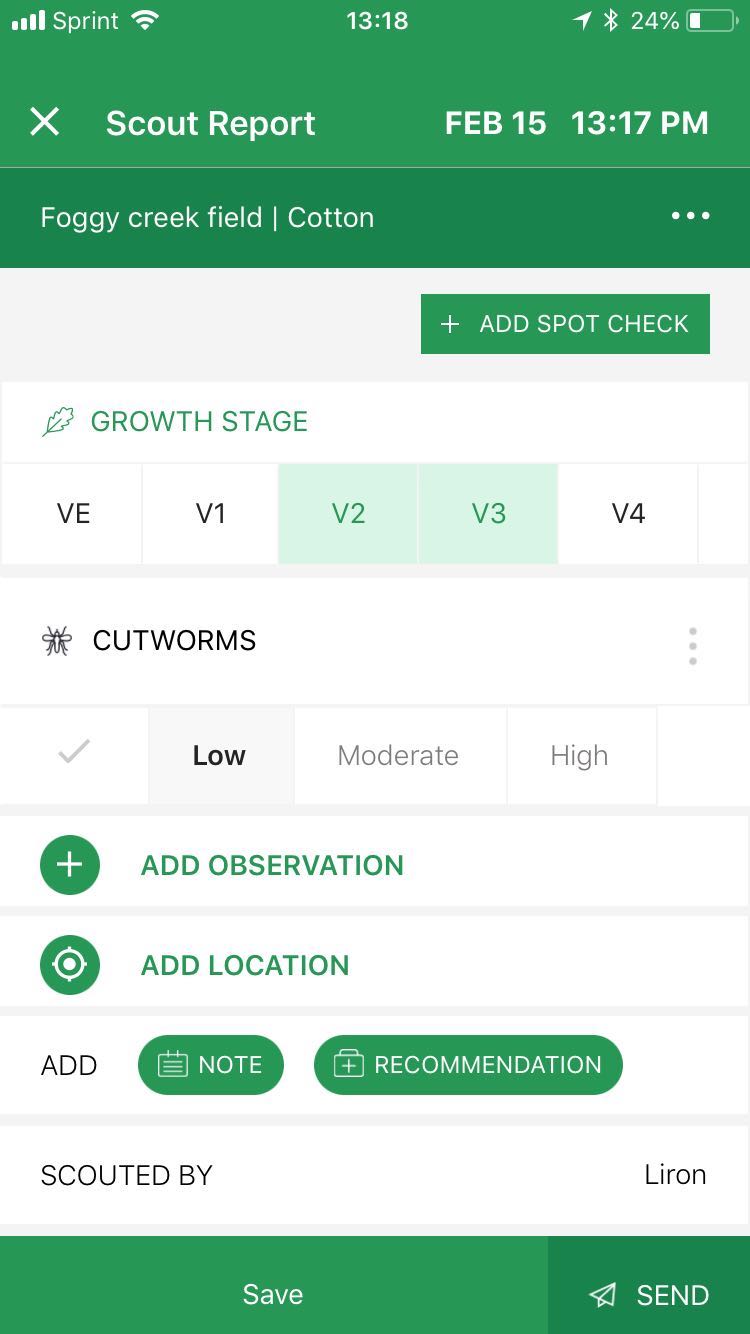
Task: Save the scout report
Action: coord(273,1294)
